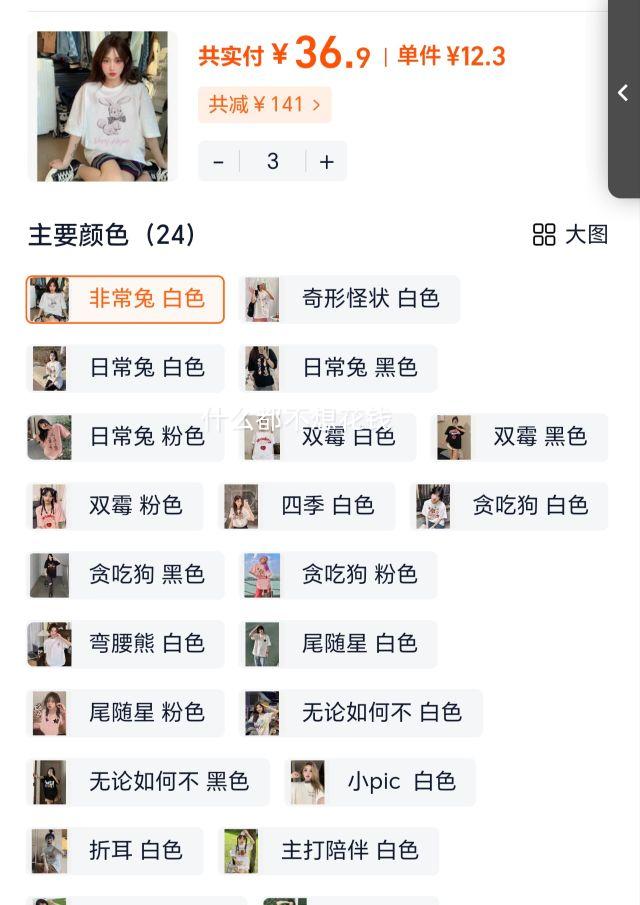
Task: Select 双霉 粉色 color option
Action: 115,506
